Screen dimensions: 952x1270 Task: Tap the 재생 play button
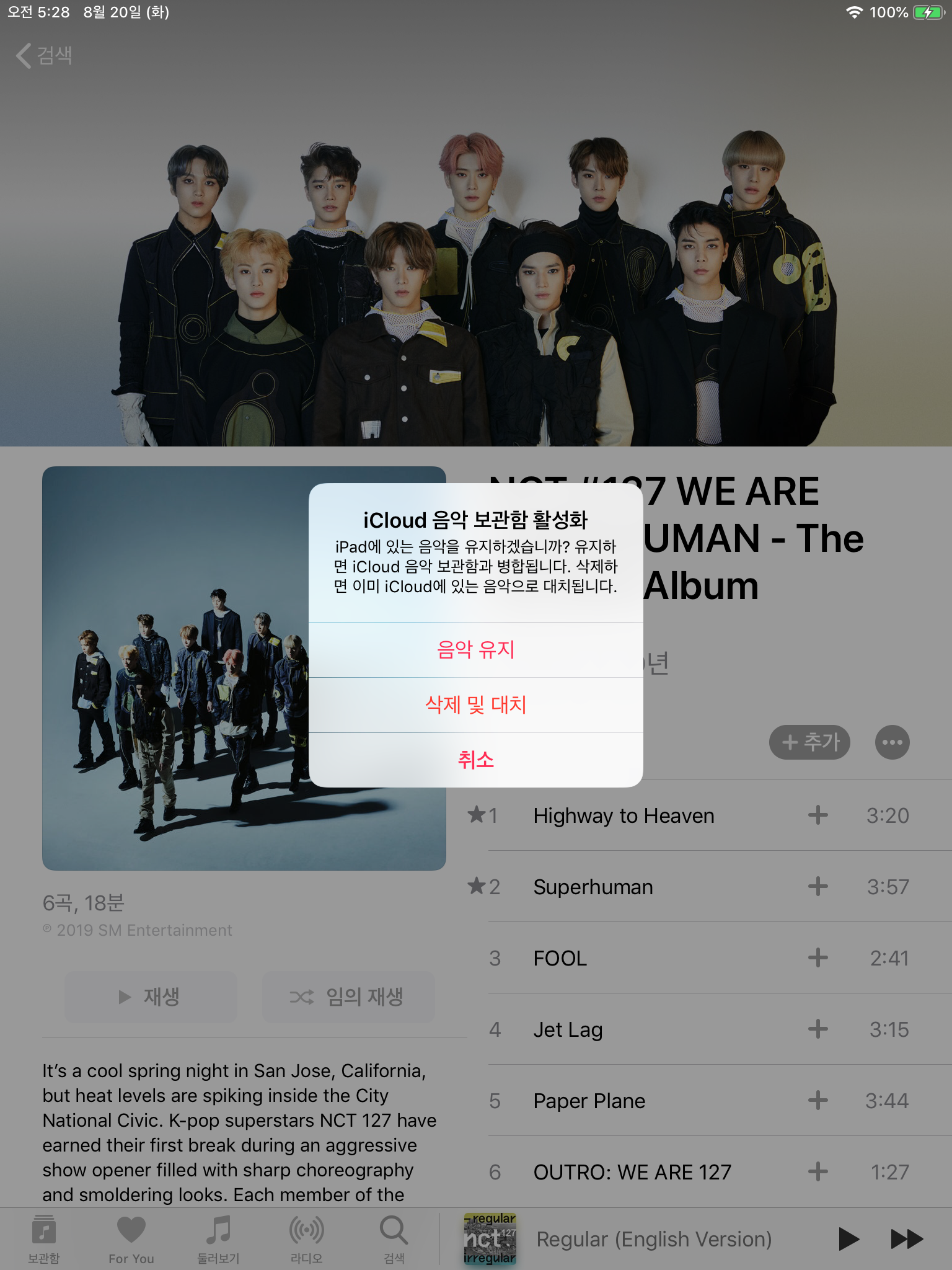(151, 997)
